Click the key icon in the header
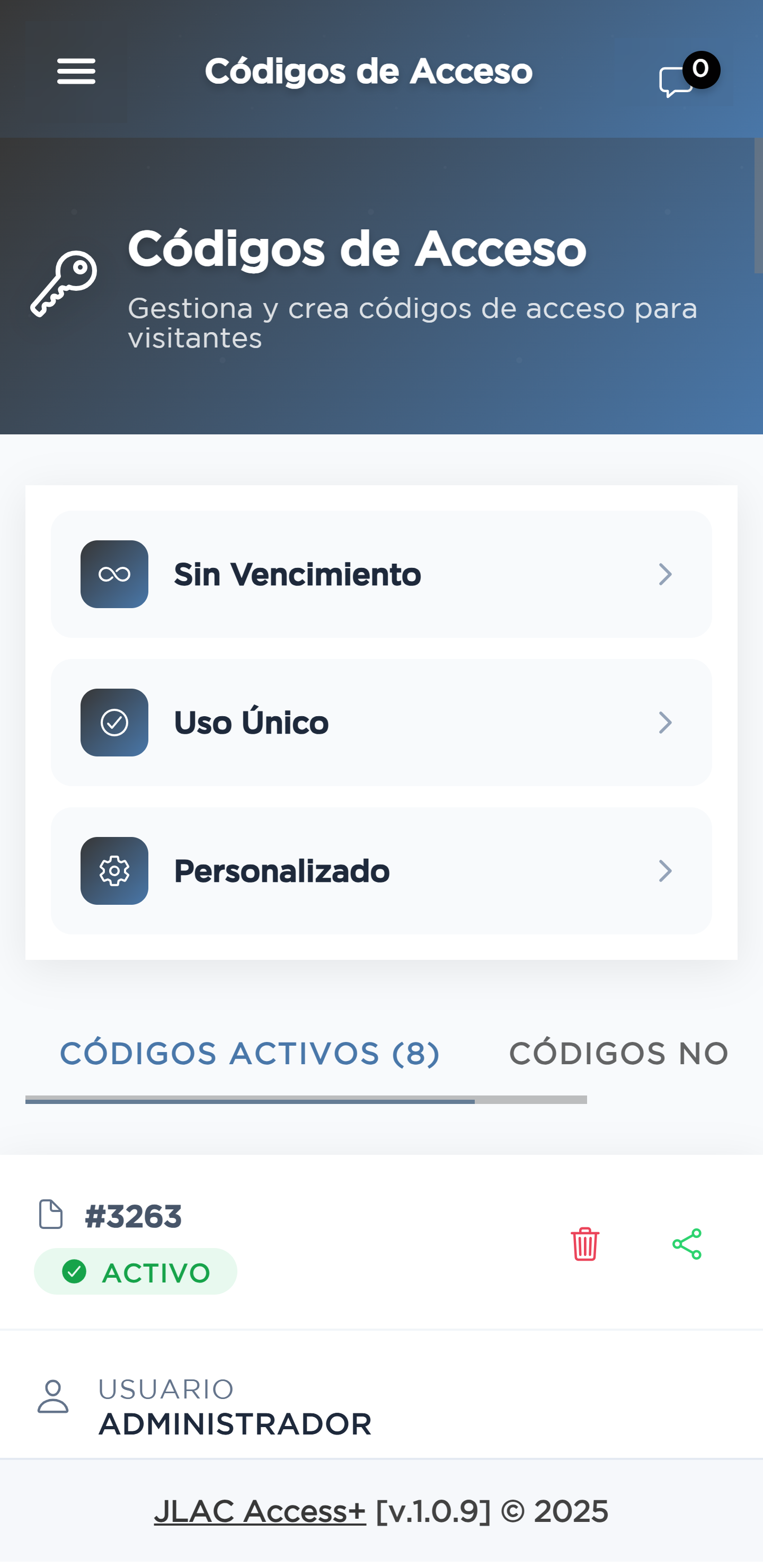Image resolution: width=763 pixels, height=1568 pixels. point(65,283)
